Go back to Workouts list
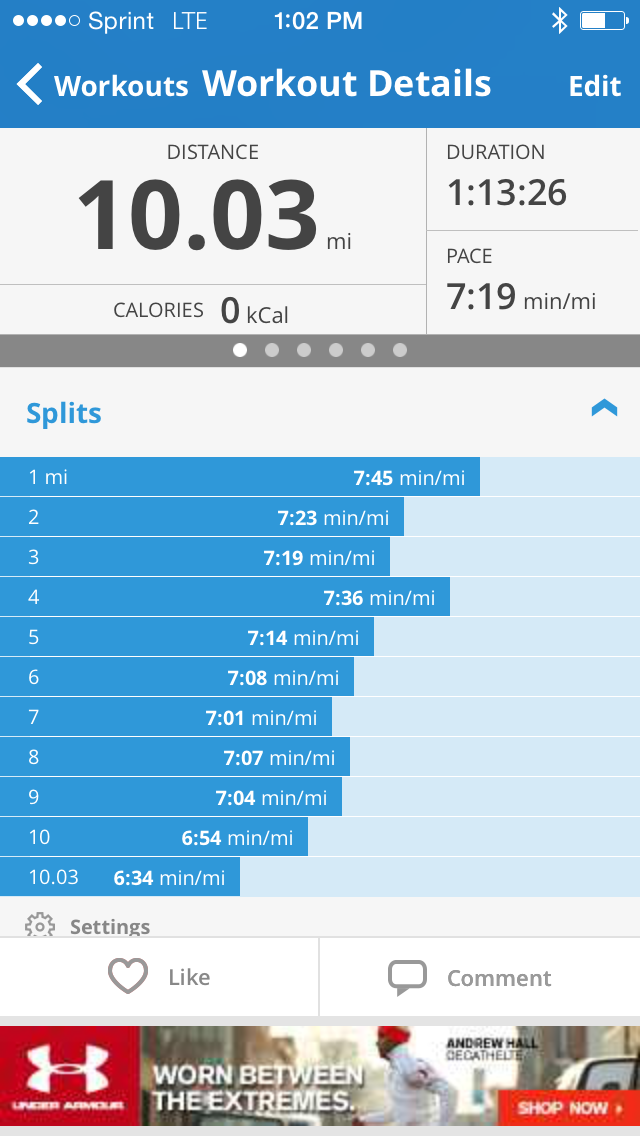 pyautogui.click(x=100, y=85)
